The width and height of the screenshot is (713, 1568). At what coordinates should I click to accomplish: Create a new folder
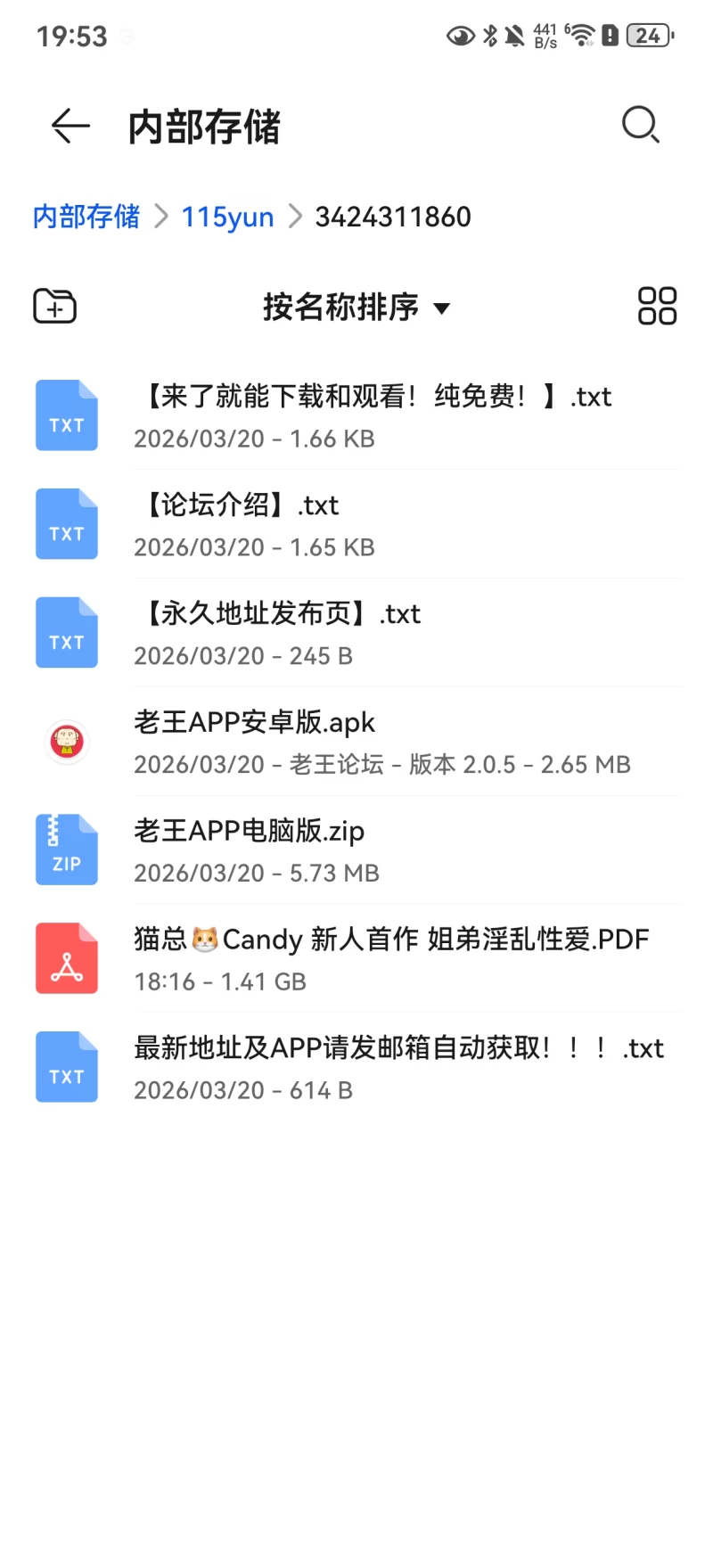55,307
